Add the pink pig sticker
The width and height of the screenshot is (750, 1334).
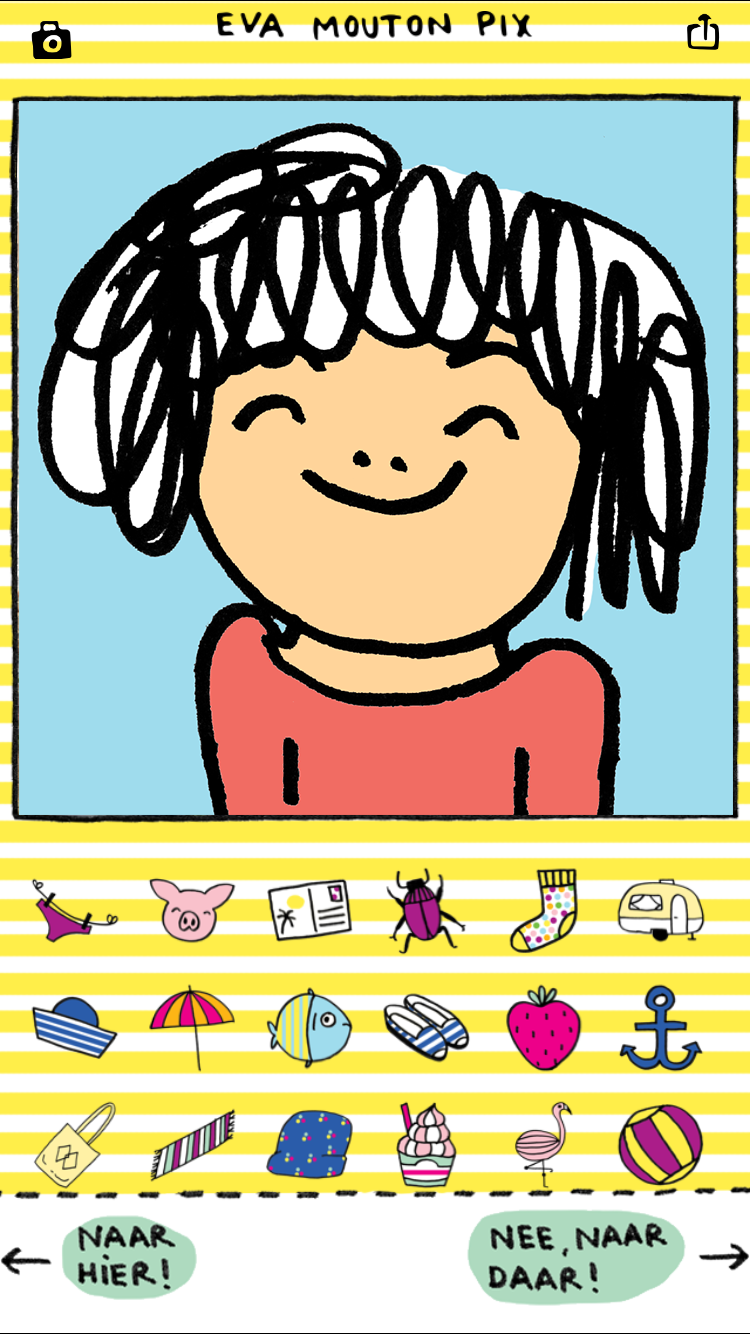point(192,909)
